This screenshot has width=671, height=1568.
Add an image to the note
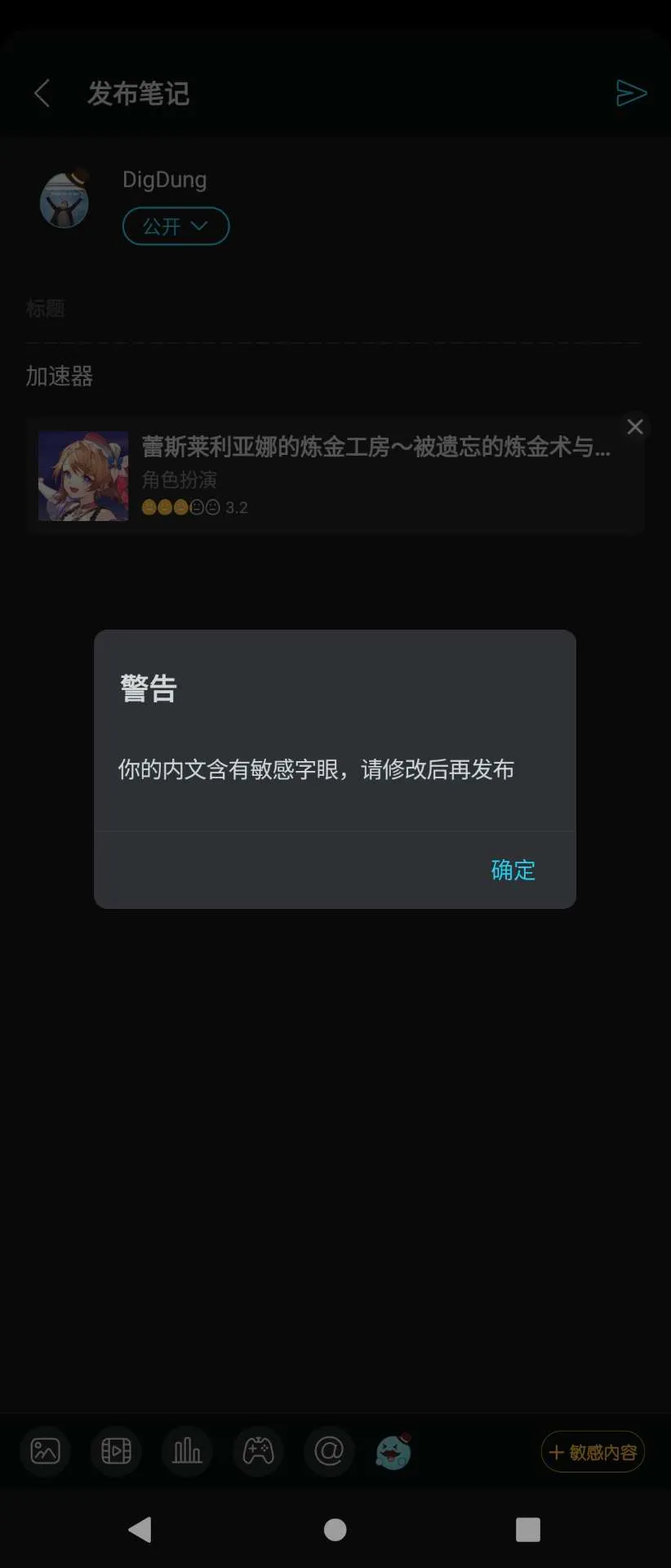45,1451
